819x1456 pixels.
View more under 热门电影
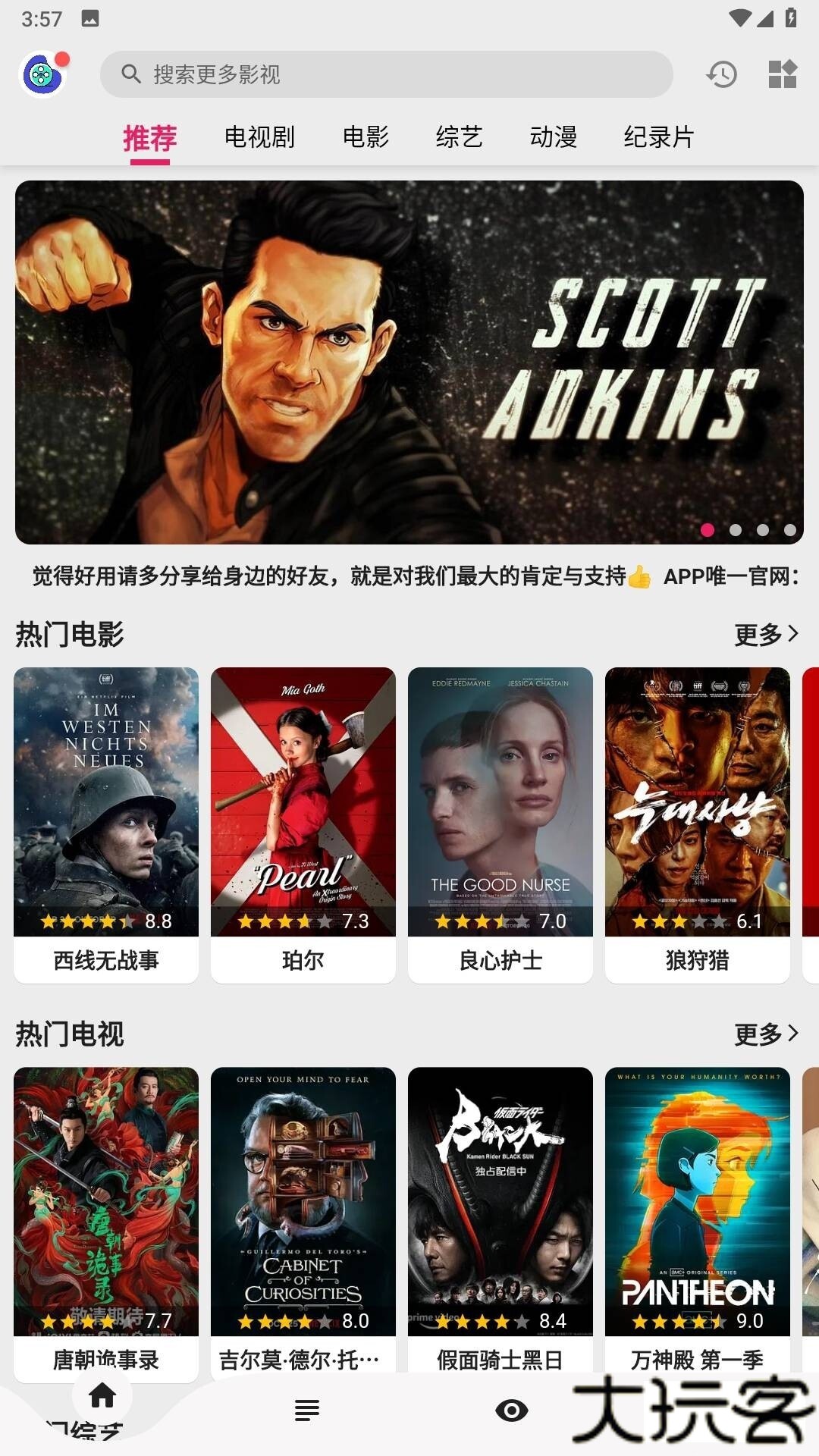coord(766,634)
